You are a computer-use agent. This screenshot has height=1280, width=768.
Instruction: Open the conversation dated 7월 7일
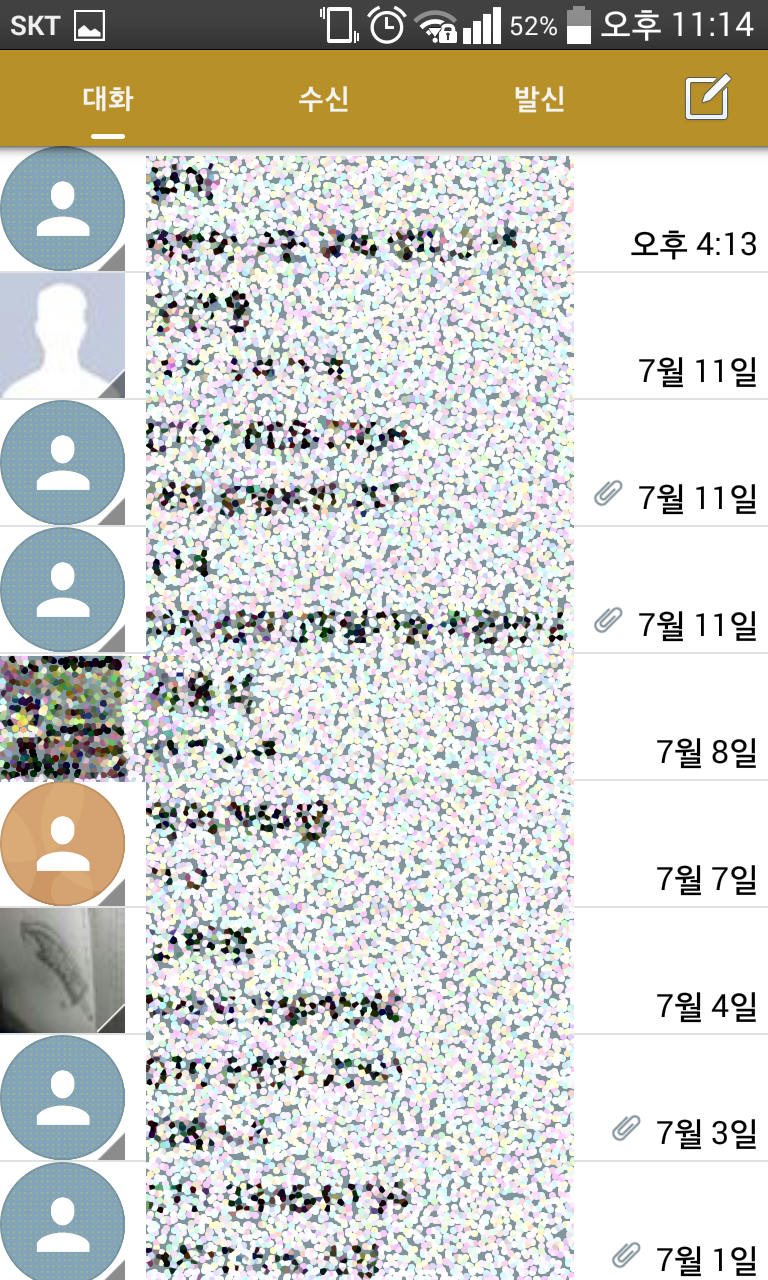(400, 845)
